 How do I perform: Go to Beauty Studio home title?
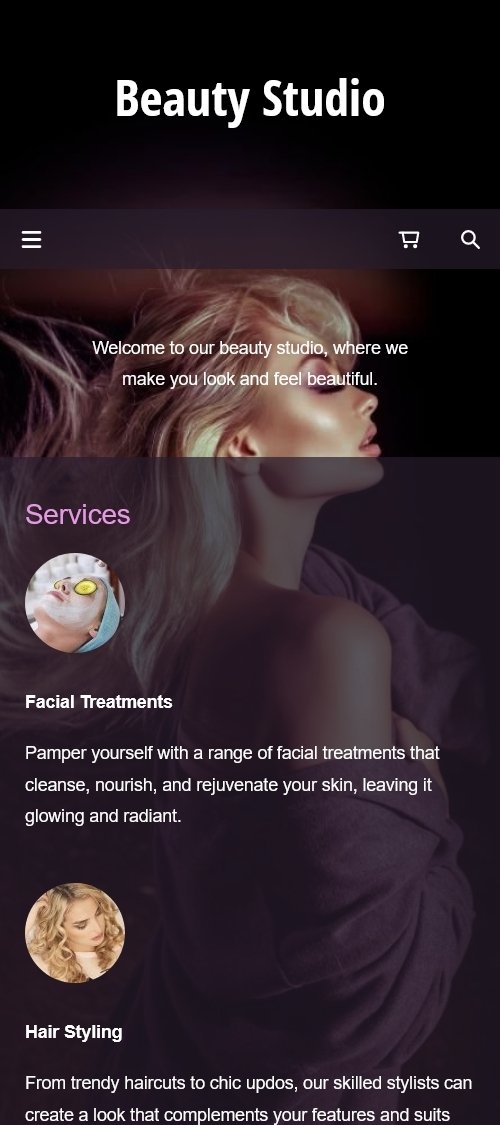tap(250, 98)
